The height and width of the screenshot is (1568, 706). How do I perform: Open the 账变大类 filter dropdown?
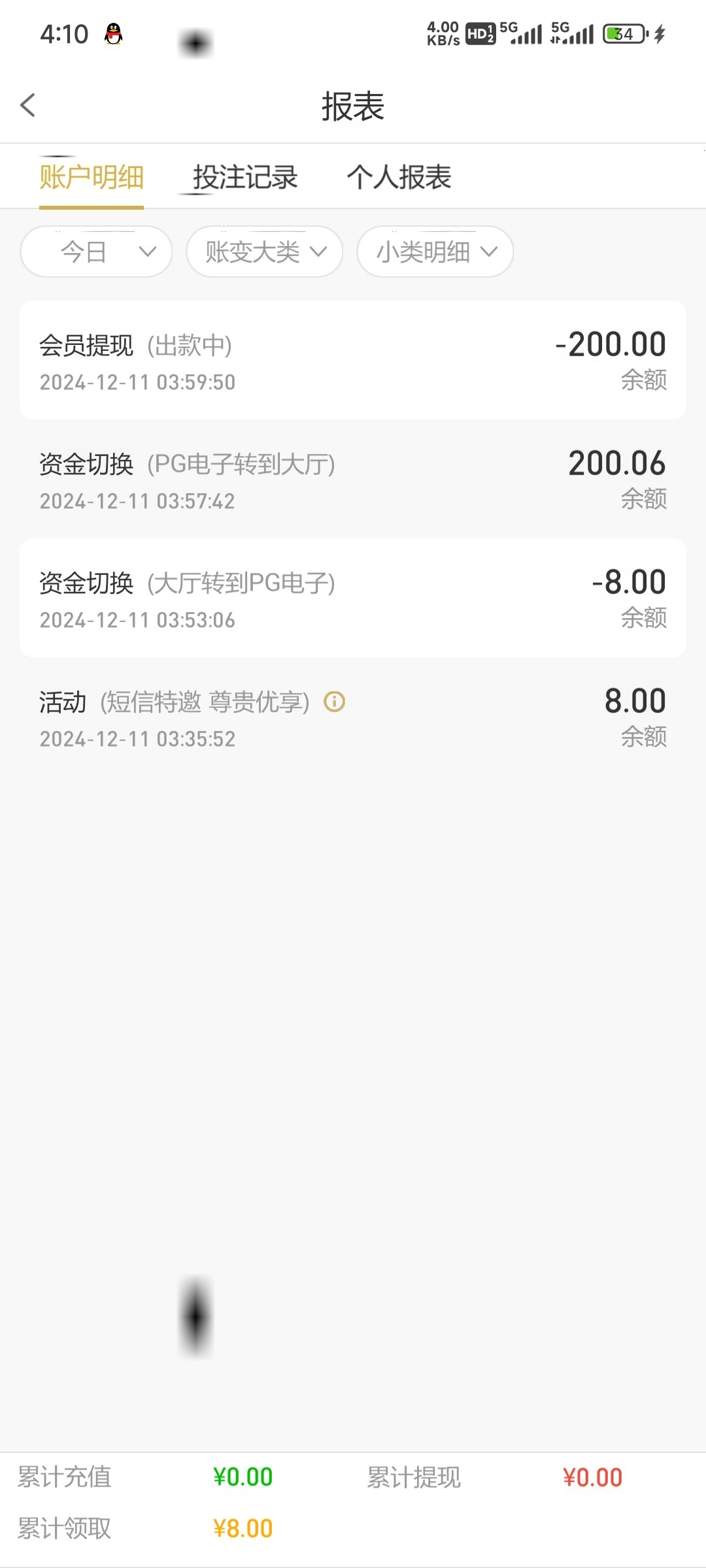coord(265,252)
